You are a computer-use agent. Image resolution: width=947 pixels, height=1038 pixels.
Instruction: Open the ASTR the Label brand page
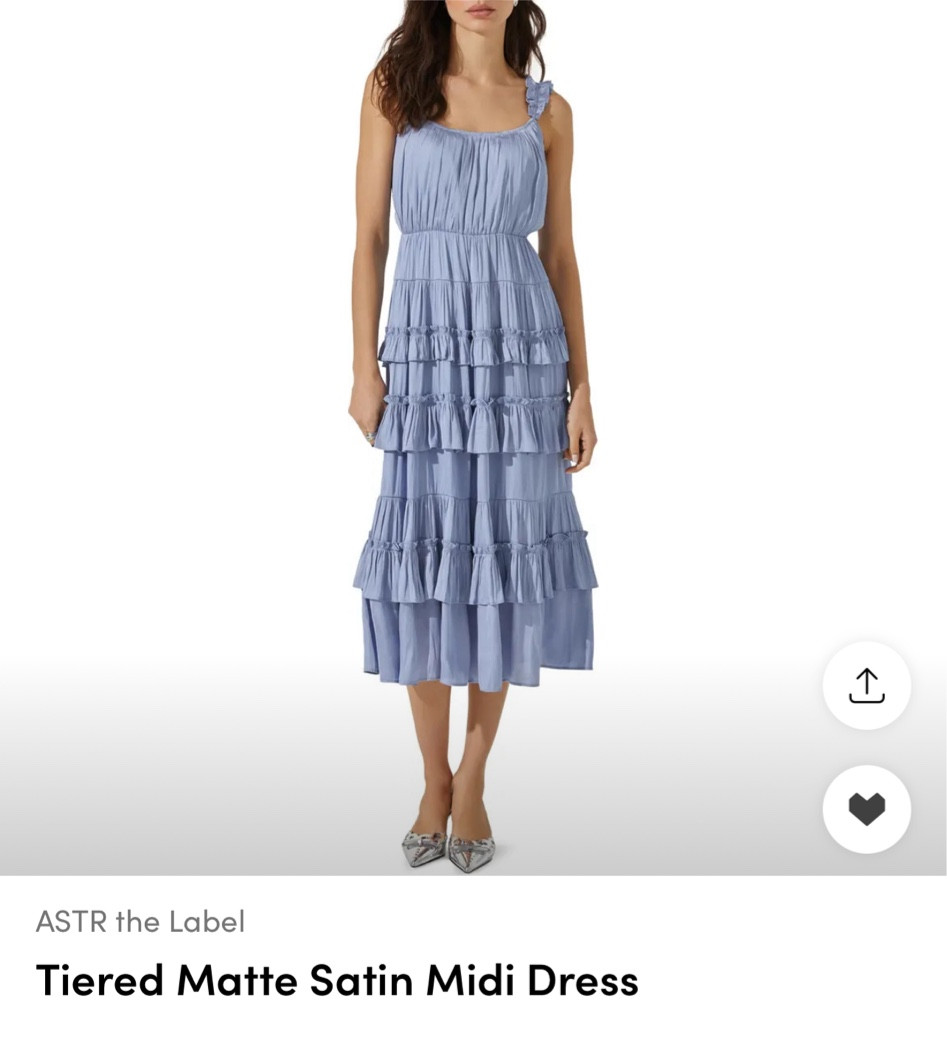[140, 922]
